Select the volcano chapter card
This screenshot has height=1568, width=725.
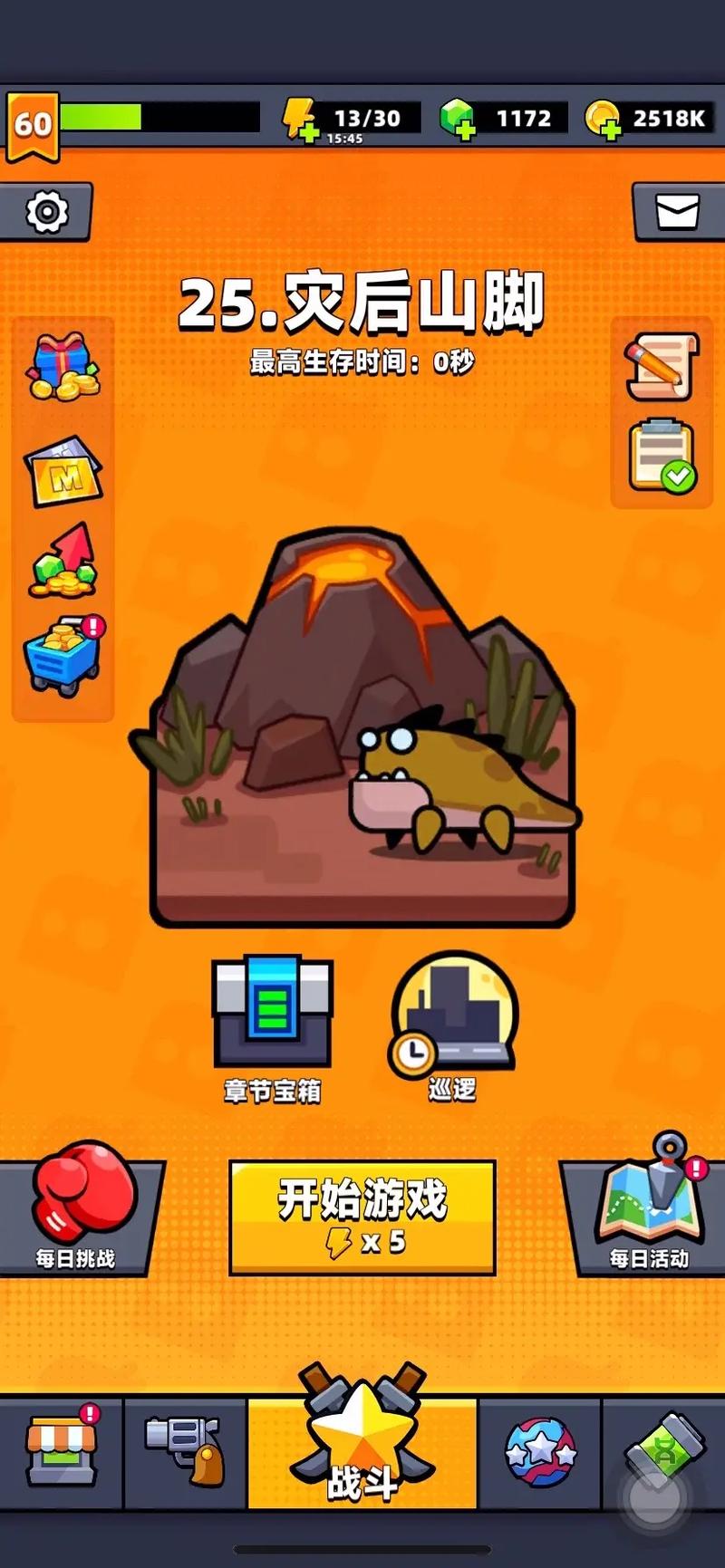coord(362,734)
